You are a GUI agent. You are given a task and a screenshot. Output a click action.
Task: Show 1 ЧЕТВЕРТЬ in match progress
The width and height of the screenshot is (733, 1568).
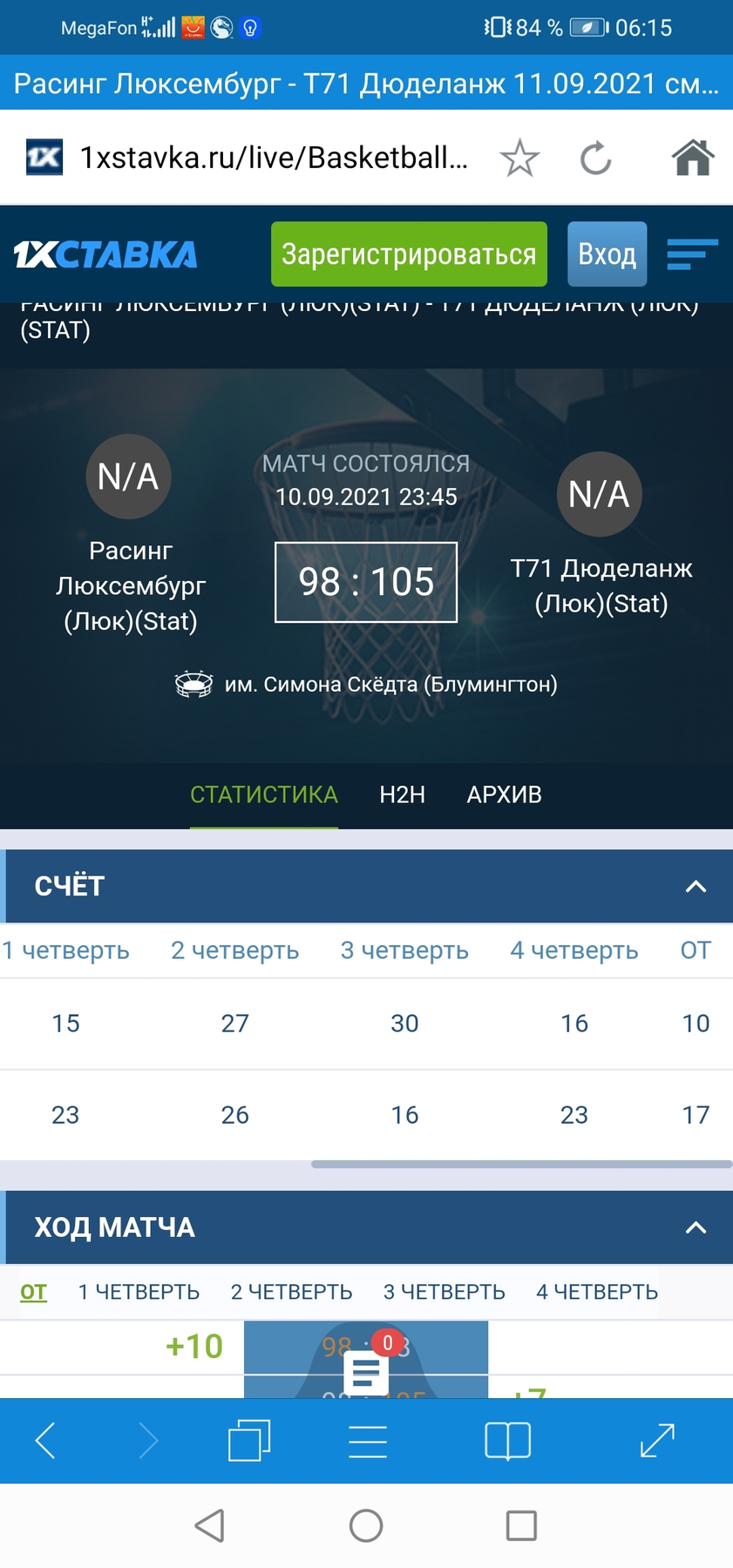click(139, 1292)
